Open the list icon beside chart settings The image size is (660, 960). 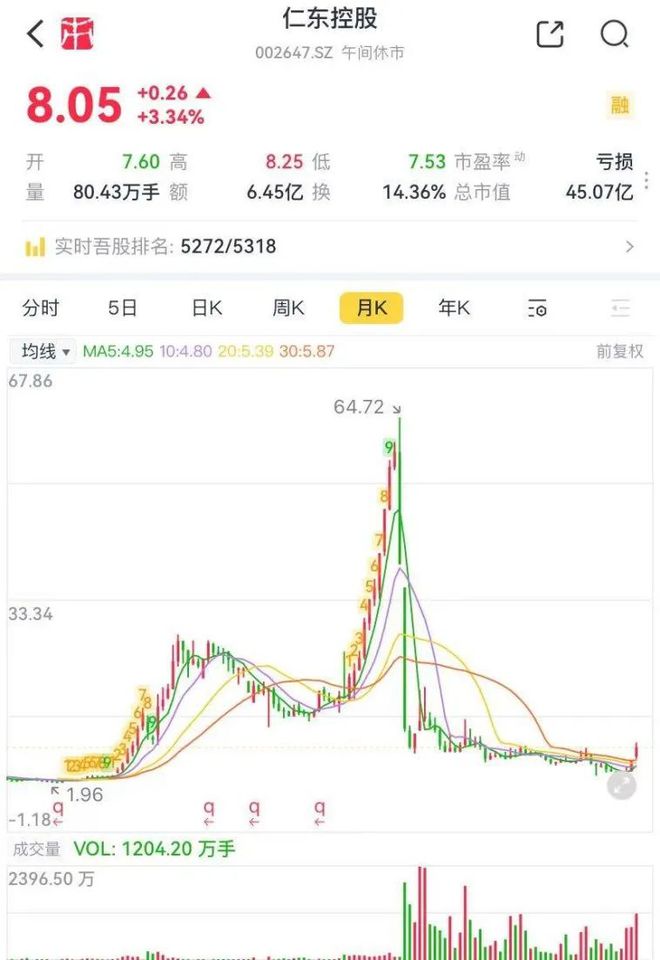point(620,308)
